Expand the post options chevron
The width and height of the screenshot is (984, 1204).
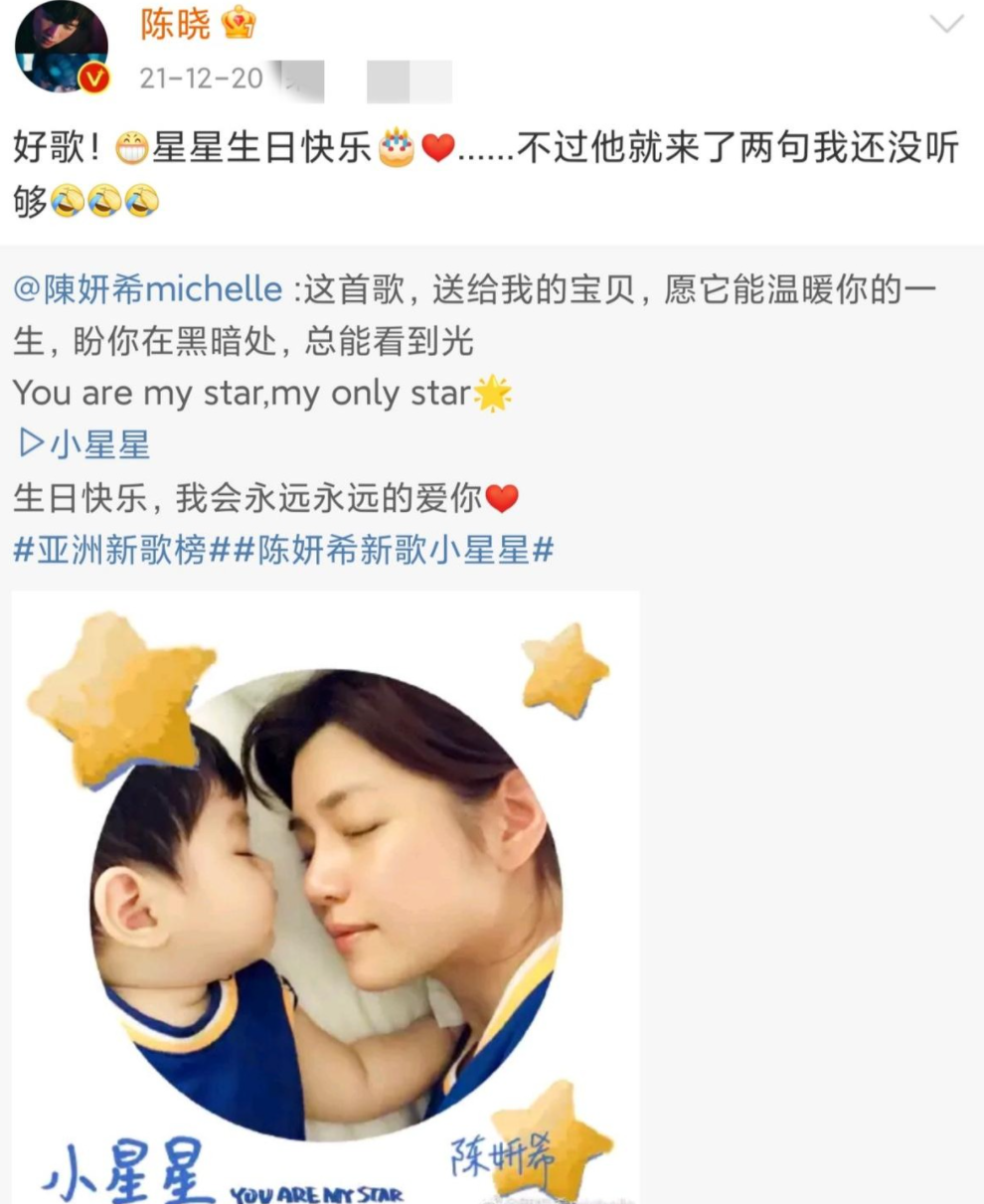[x=945, y=24]
